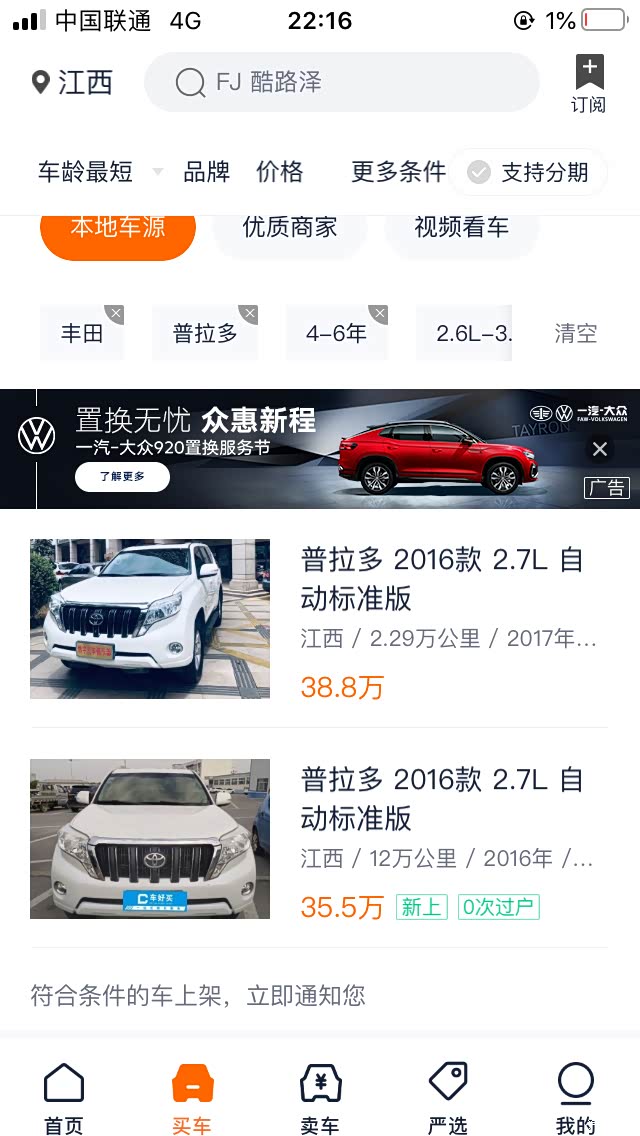The height and width of the screenshot is (1136, 640).
Task: Remove the 4-6年 filter tag
Action: [x=378, y=314]
